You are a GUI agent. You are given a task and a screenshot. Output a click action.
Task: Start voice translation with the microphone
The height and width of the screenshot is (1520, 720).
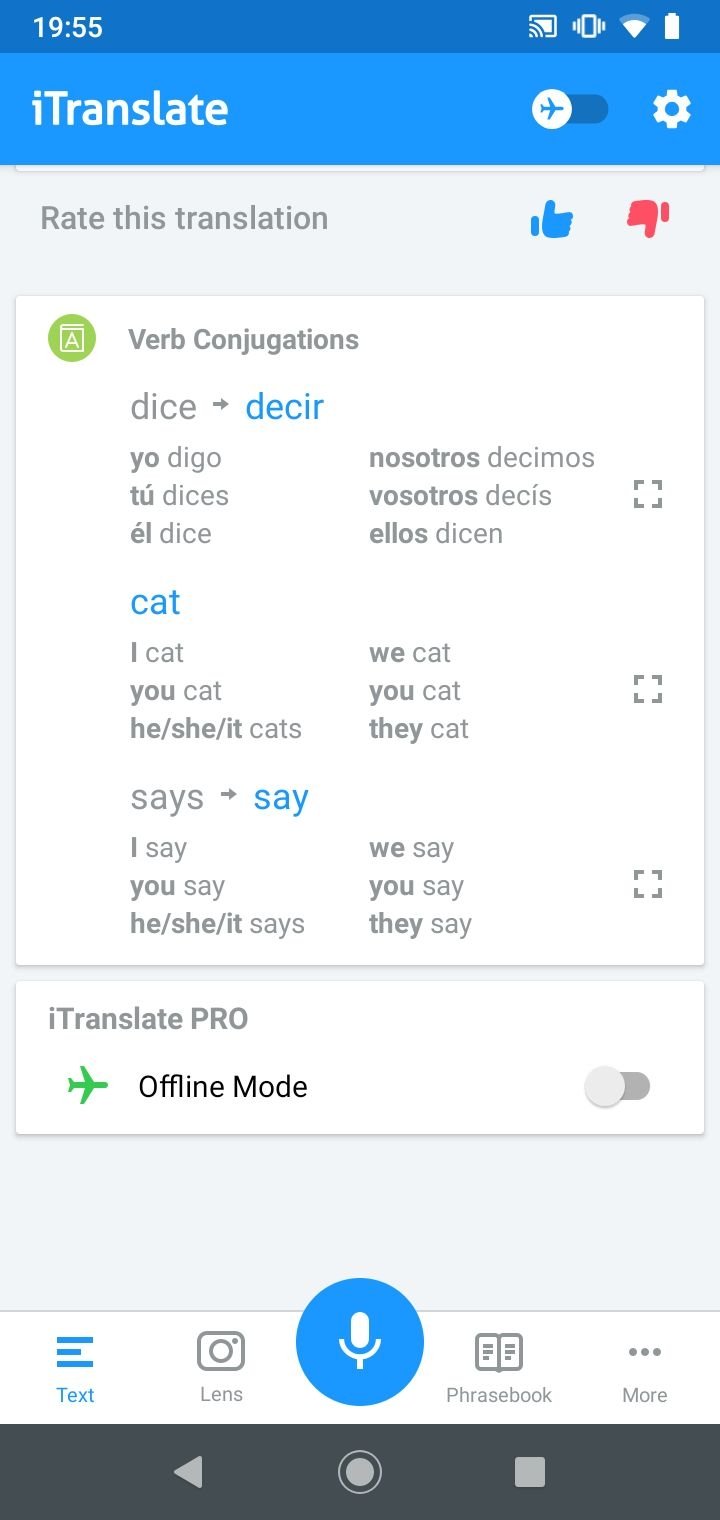pos(360,1342)
